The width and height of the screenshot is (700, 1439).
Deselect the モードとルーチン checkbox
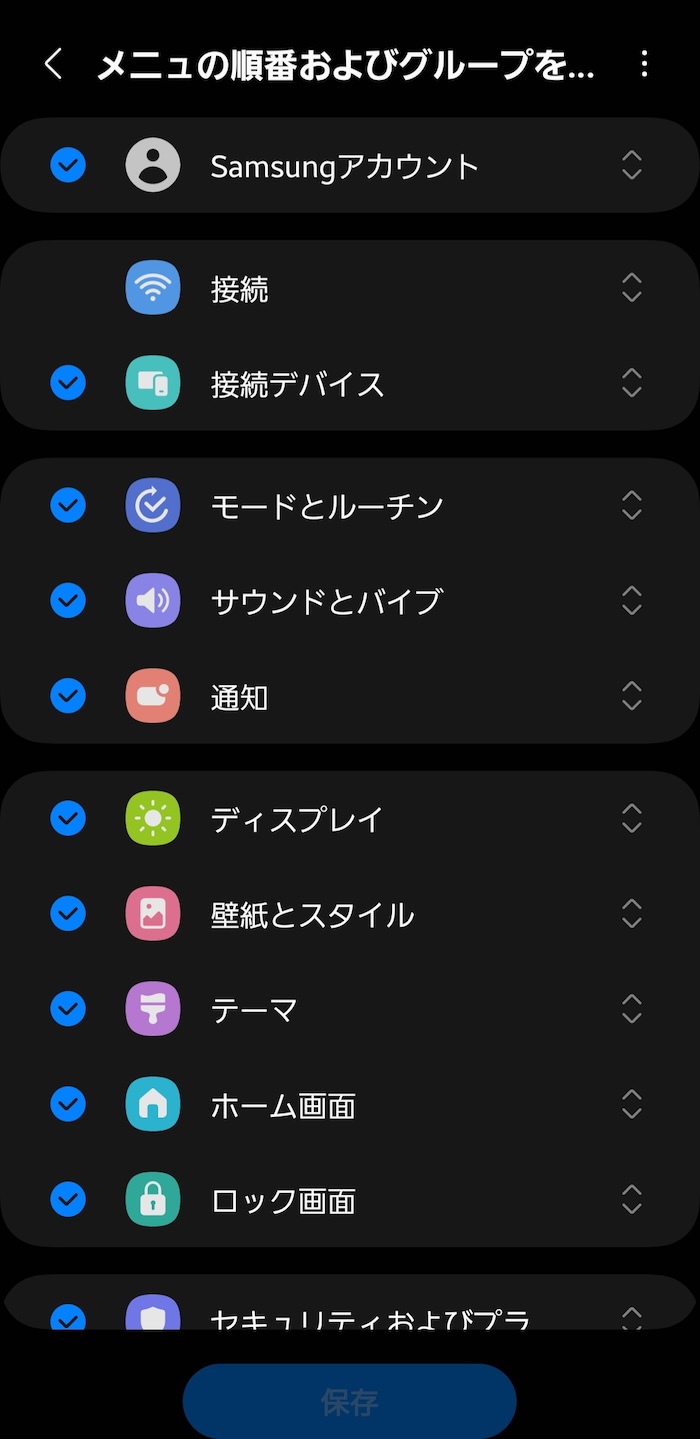(68, 506)
